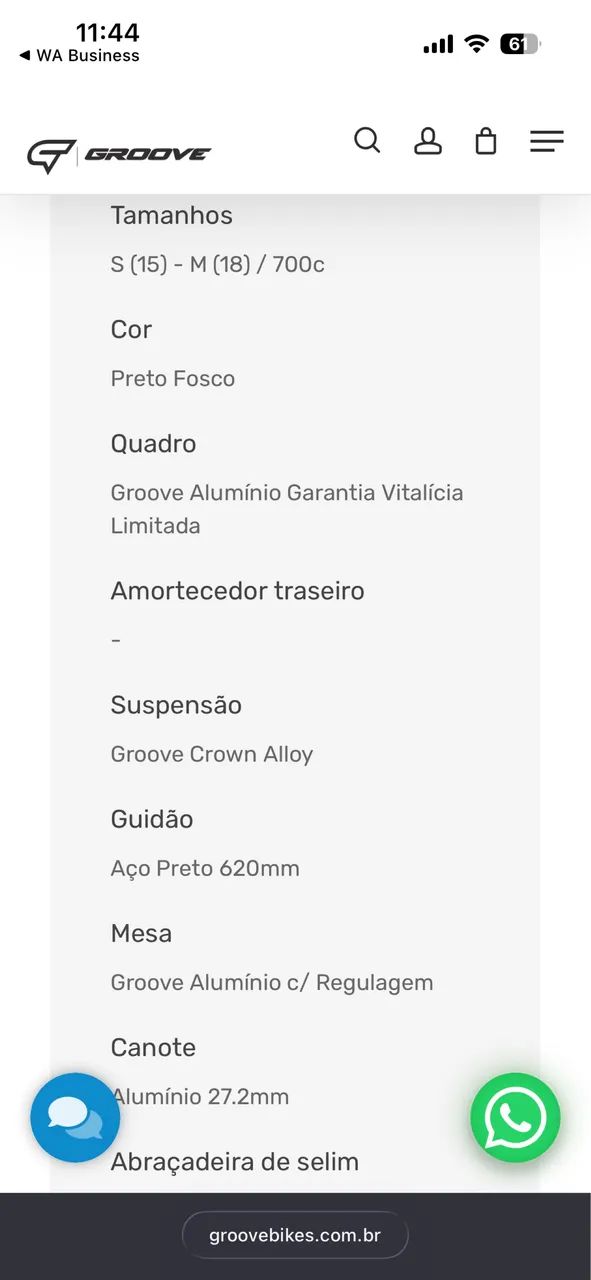
Task: Open the user account icon
Action: point(428,141)
